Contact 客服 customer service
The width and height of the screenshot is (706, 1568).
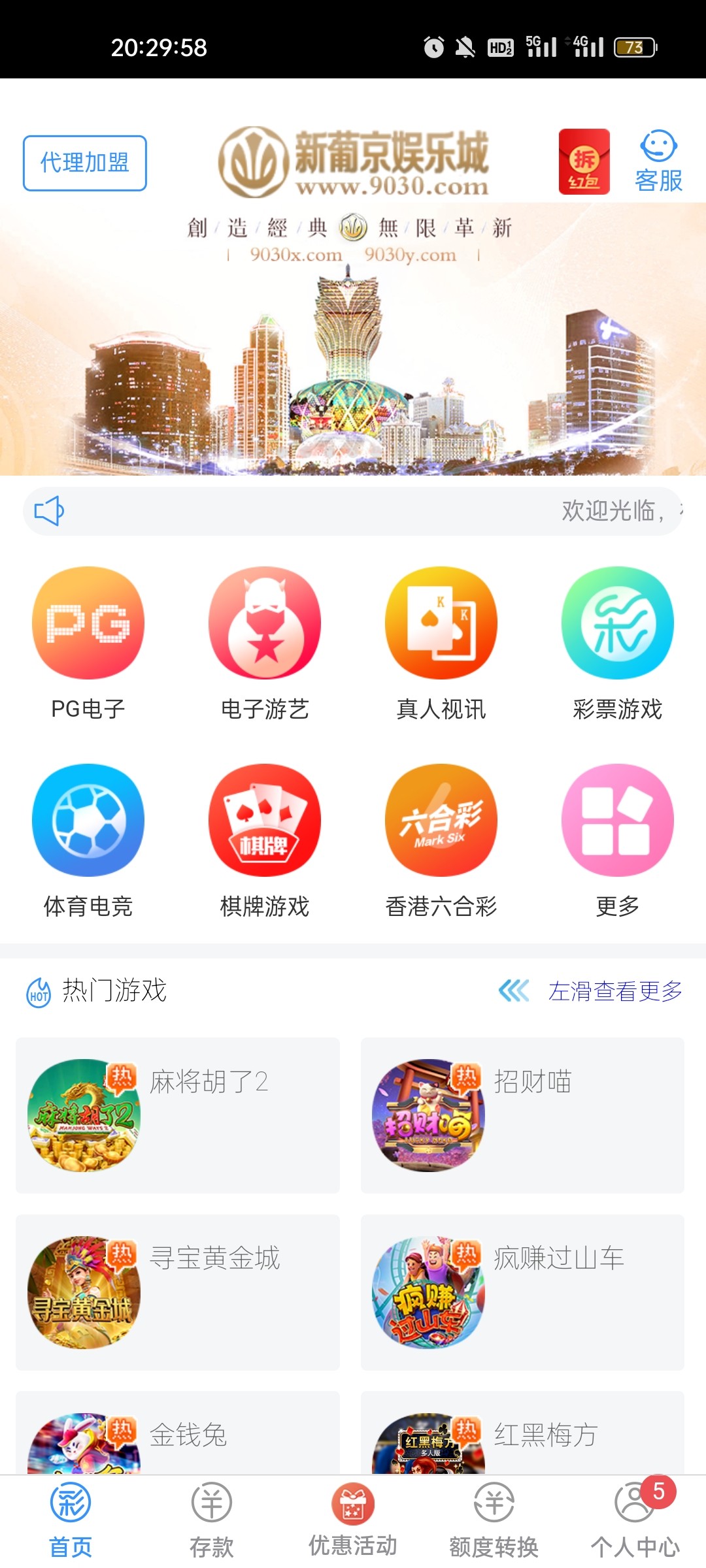pos(658,160)
